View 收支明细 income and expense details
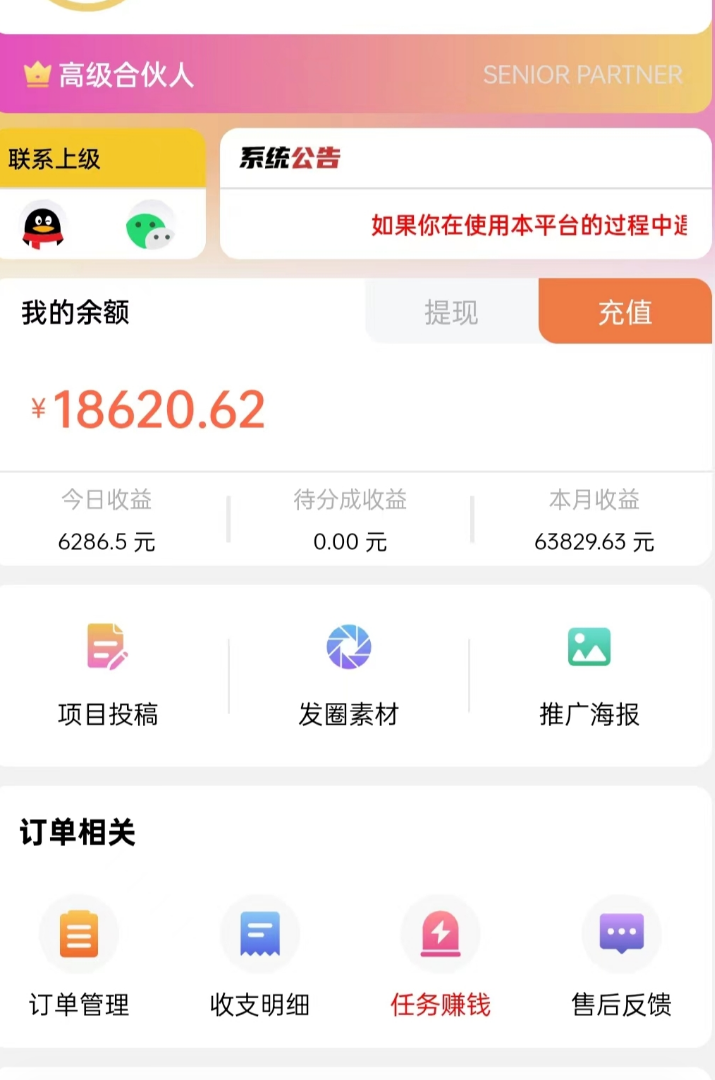Image resolution: width=715 pixels, height=1080 pixels. pyautogui.click(x=260, y=957)
